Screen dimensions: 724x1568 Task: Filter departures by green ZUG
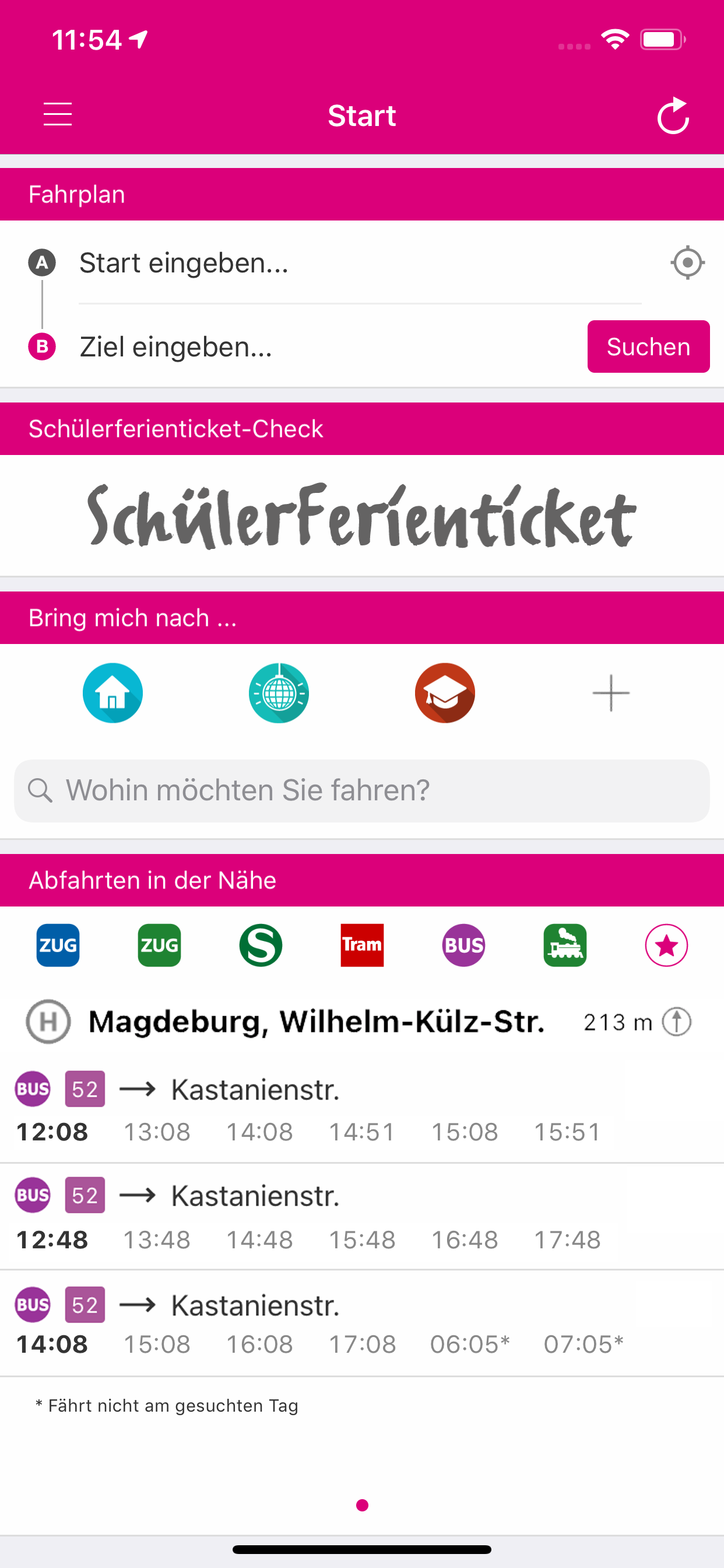(159, 946)
